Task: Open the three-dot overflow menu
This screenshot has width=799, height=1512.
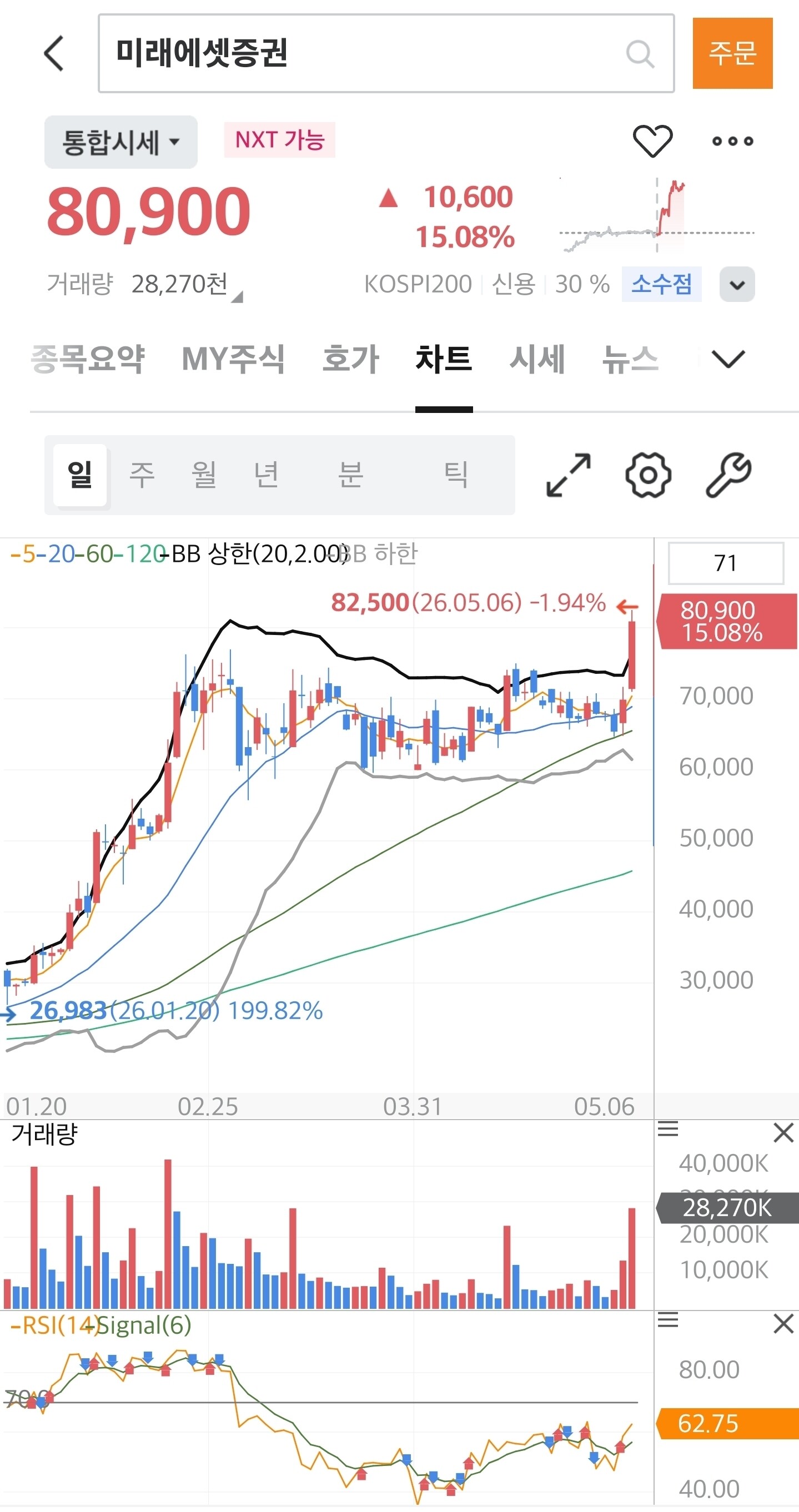Action: coord(732,141)
